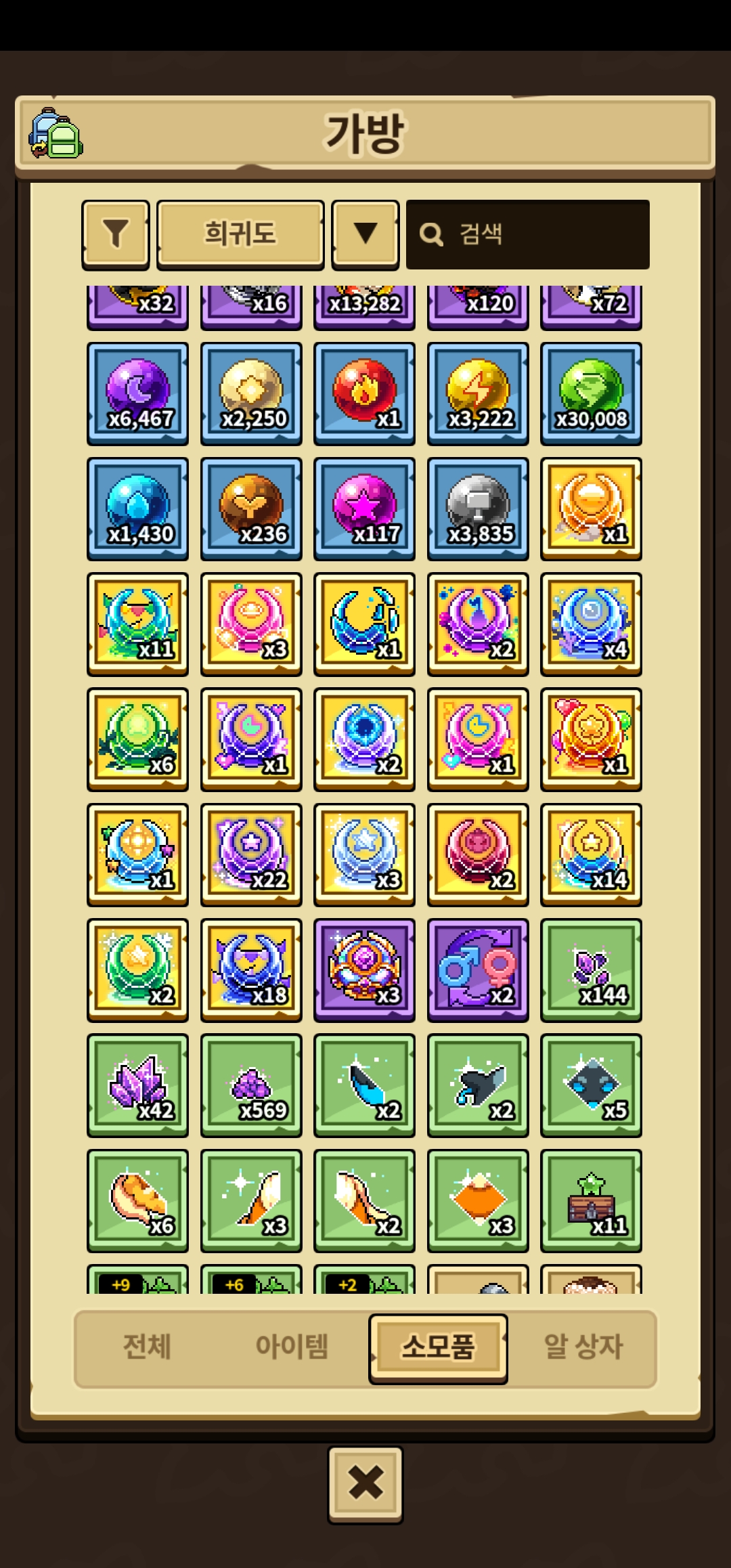Tap the 검색 search field

coord(528,234)
